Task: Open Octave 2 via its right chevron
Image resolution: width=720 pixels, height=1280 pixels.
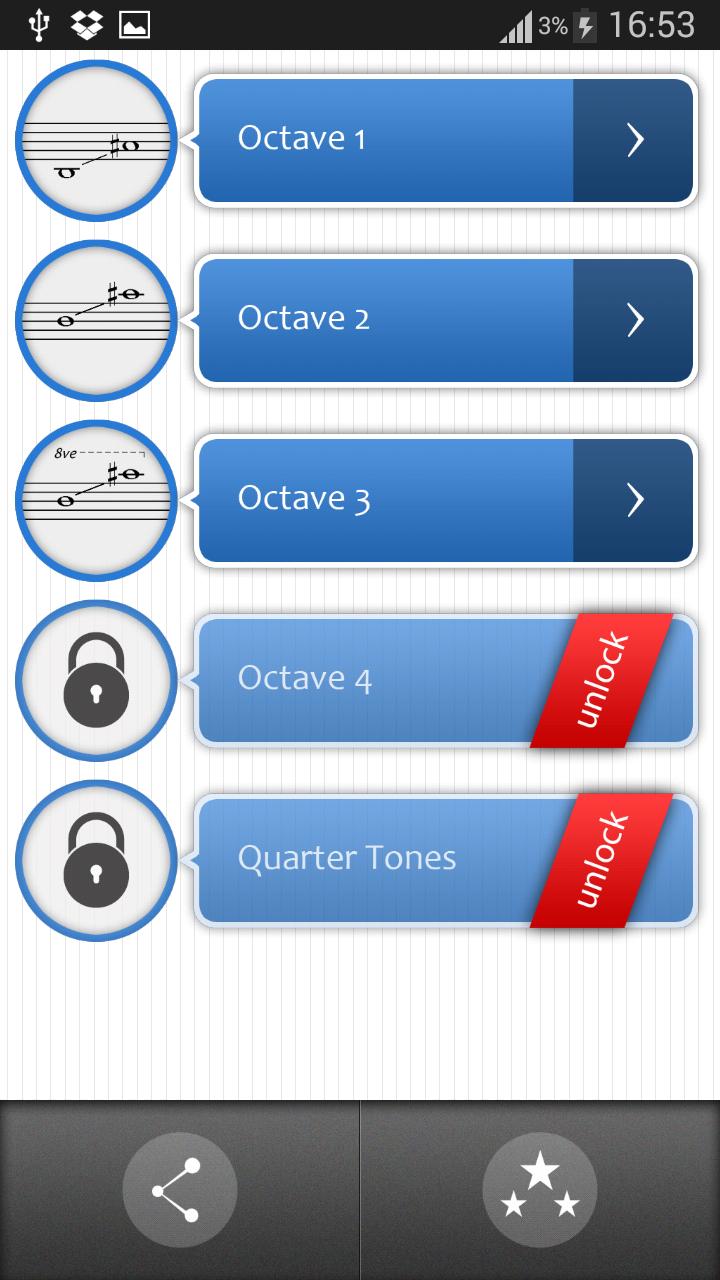Action: pos(636,321)
